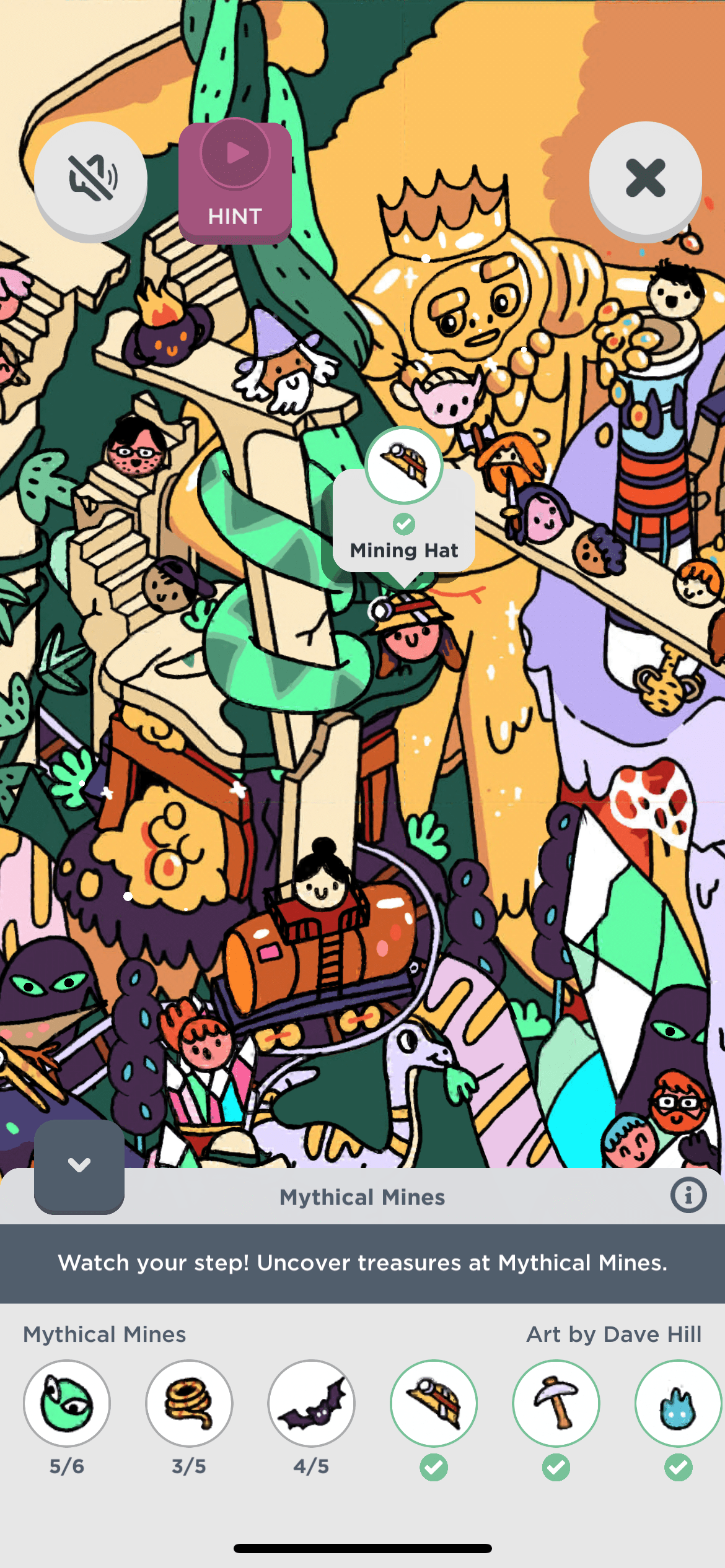Close the Mythical Mines game
725x1568 pixels.
pyautogui.click(x=645, y=178)
